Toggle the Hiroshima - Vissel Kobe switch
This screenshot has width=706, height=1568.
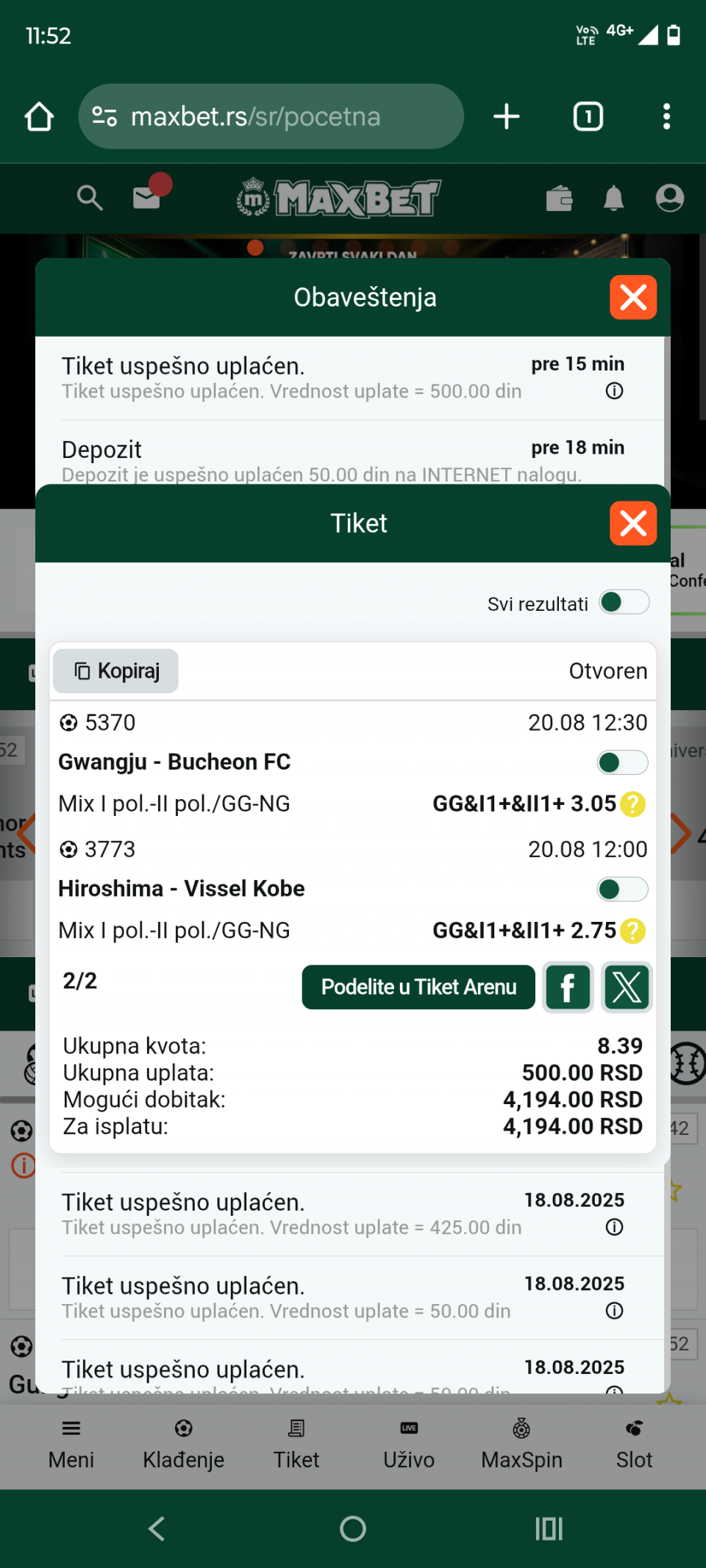[x=622, y=889]
